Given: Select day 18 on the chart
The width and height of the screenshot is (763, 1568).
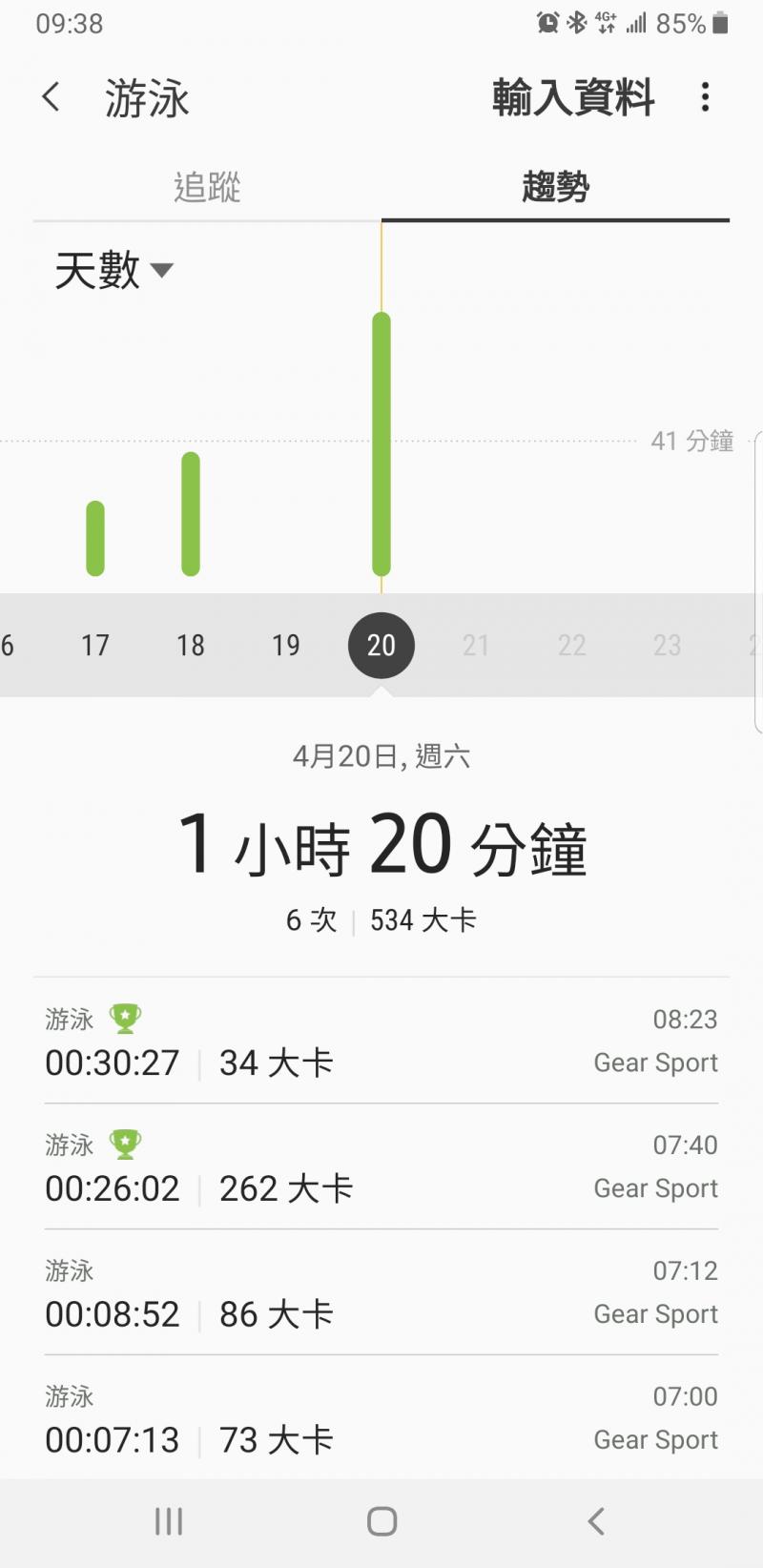Looking at the screenshot, I should 191,646.
